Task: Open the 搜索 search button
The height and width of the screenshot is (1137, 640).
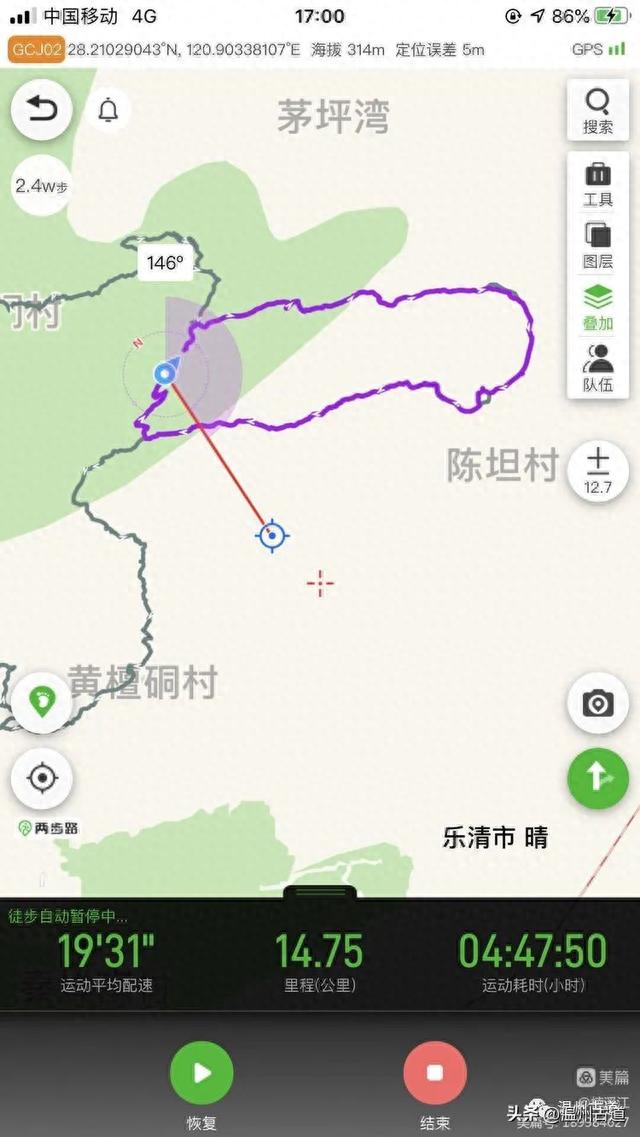Action: (598, 109)
